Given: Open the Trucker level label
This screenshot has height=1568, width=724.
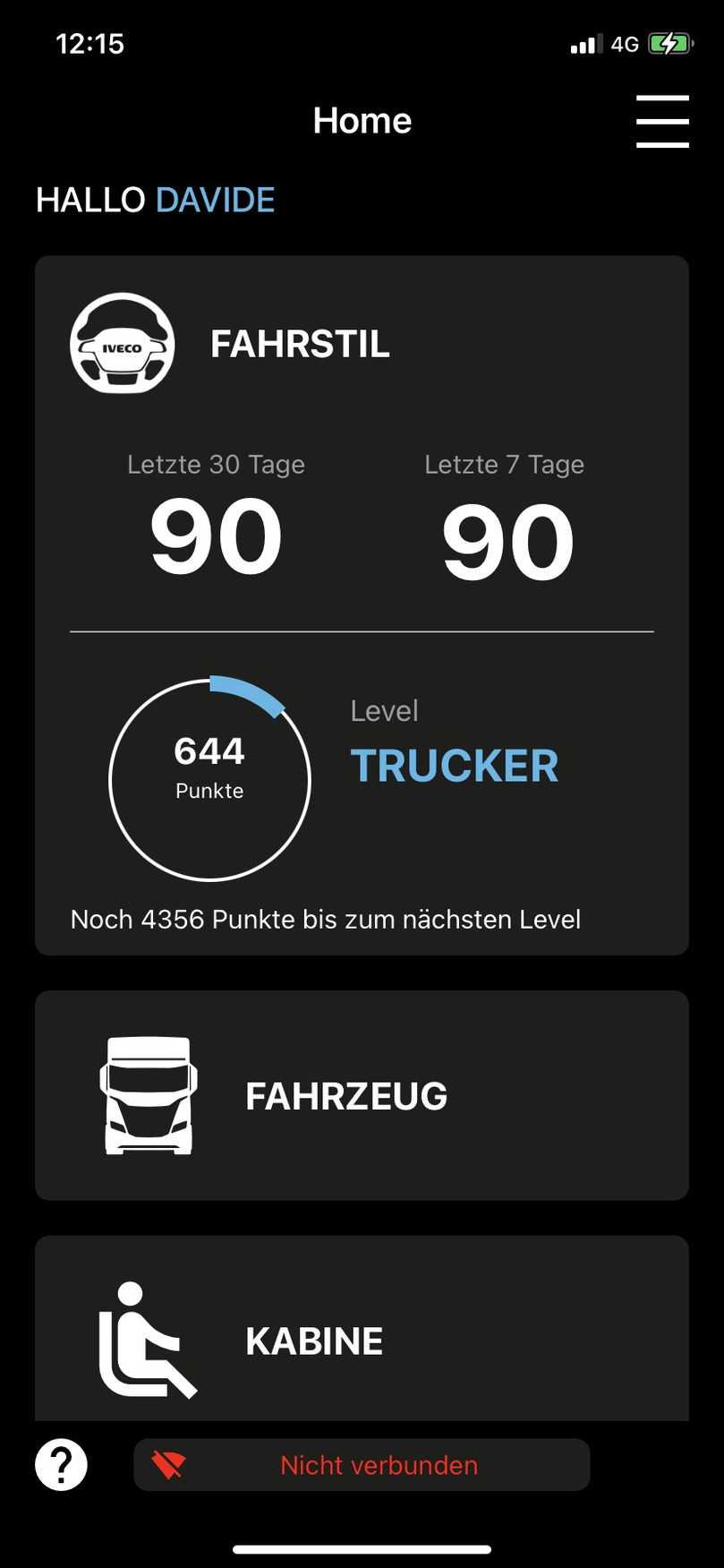Looking at the screenshot, I should click(455, 765).
